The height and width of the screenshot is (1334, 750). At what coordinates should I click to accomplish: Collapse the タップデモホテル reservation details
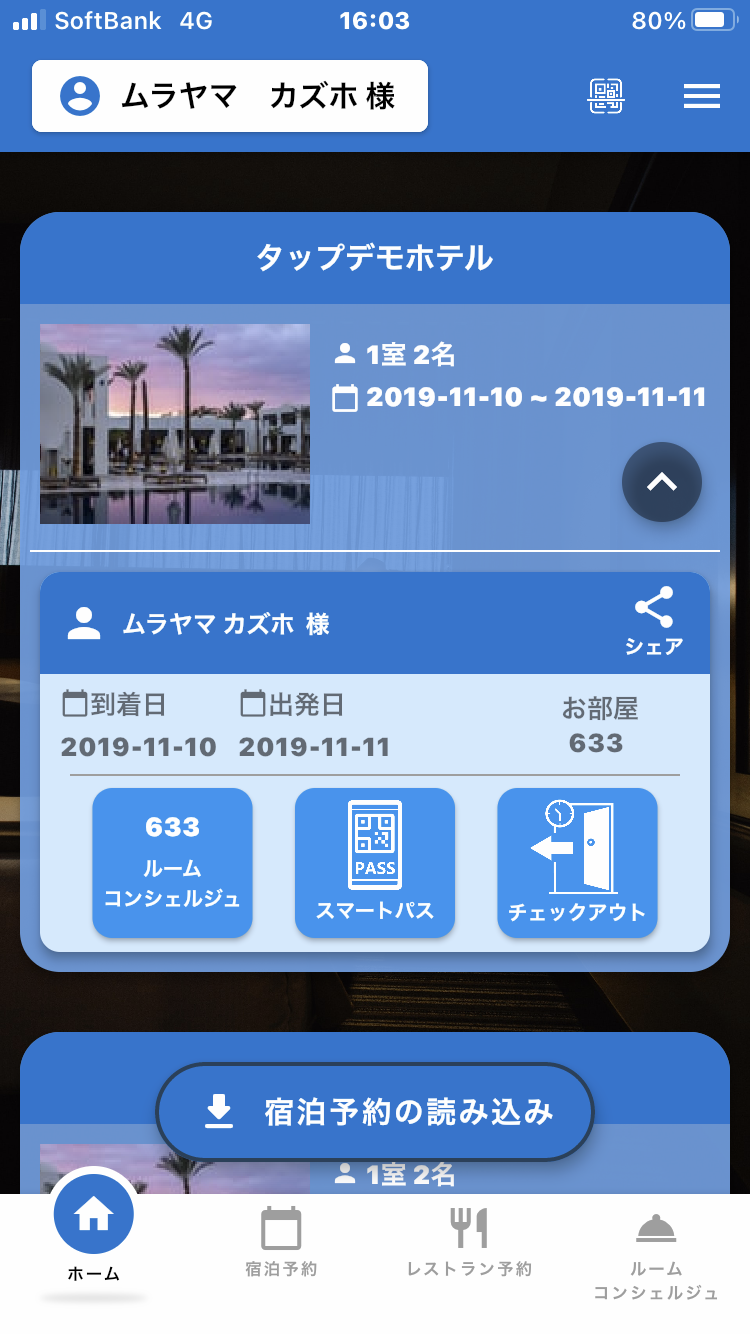coord(661,482)
